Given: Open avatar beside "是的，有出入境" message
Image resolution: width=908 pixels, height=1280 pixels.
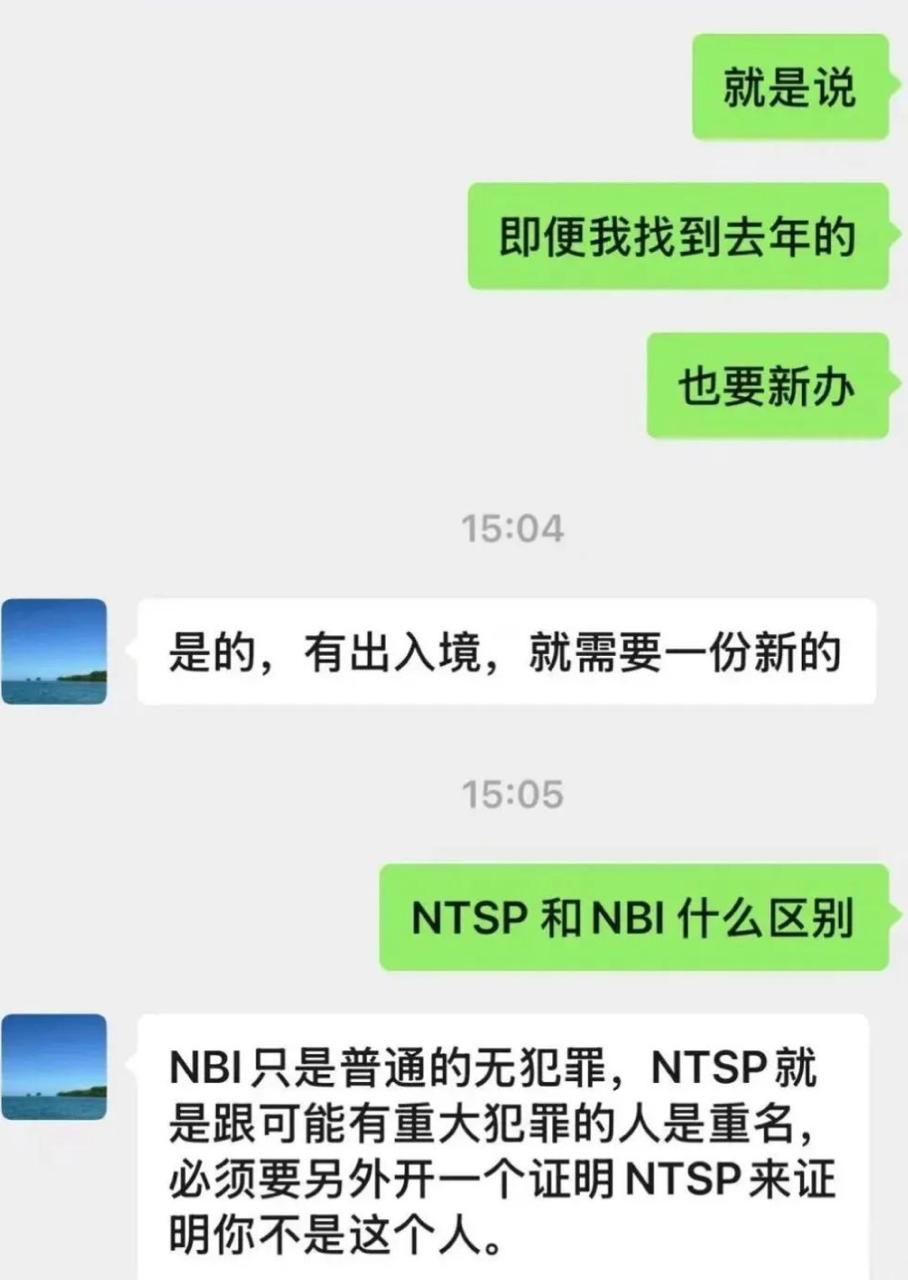Looking at the screenshot, I should click(54, 652).
